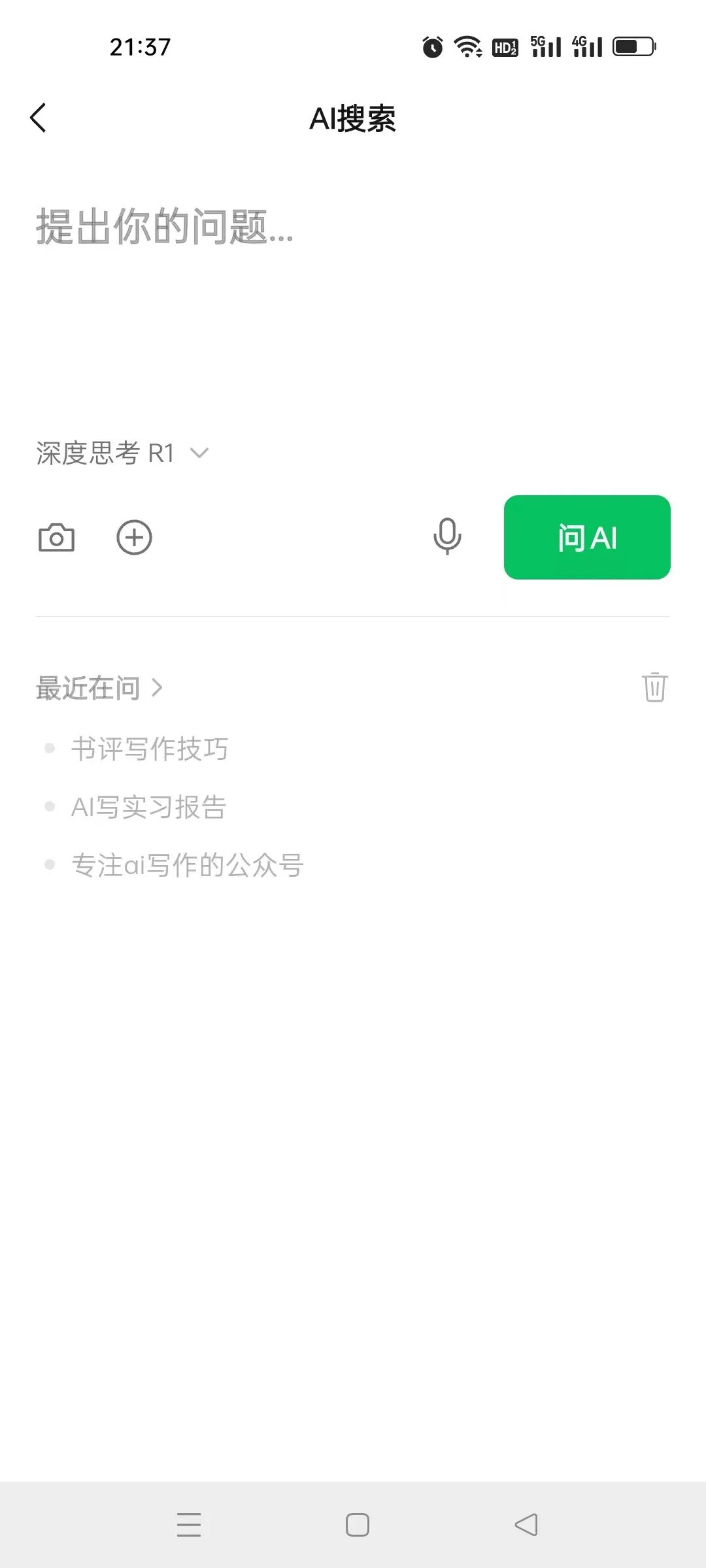Expand the 深度思考 R1 dropdown arrow
Image resolution: width=706 pixels, height=1568 pixels.
pyautogui.click(x=199, y=454)
